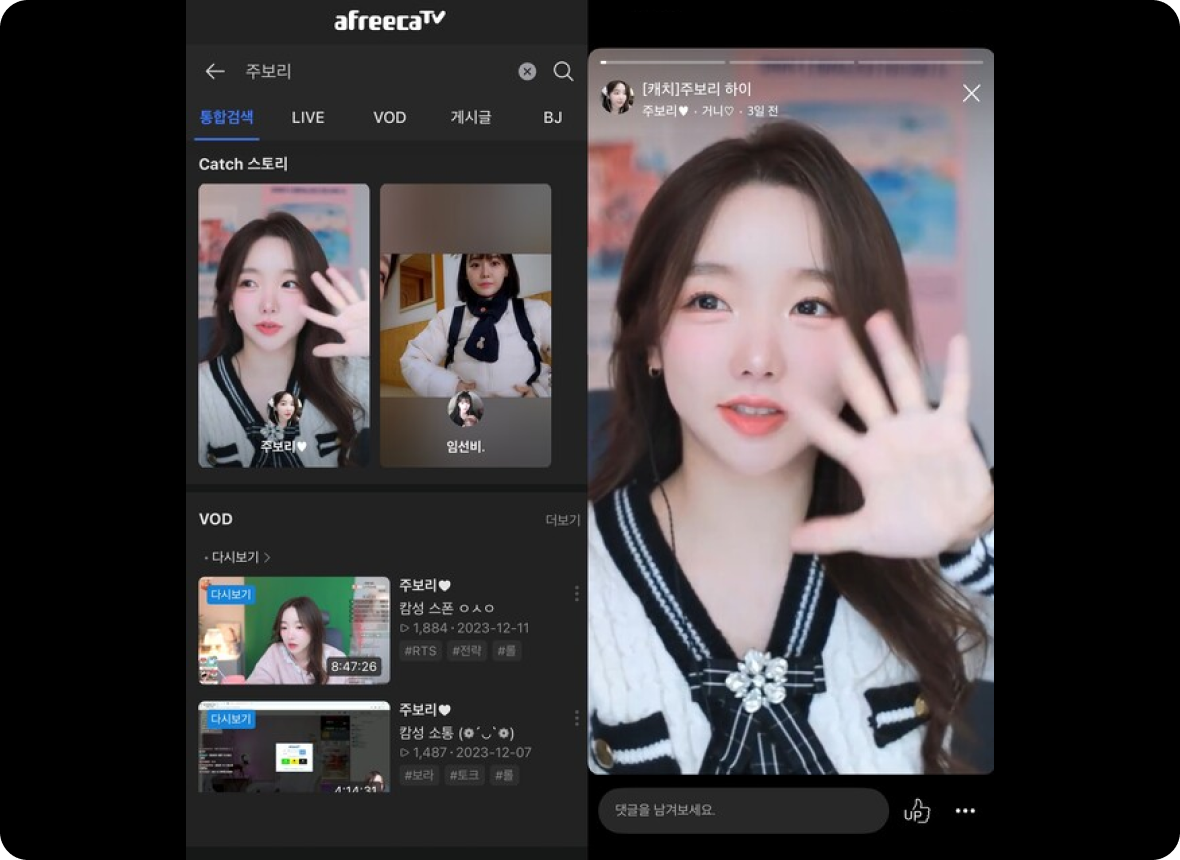Switch to the LIVE tab

coord(308,117)
